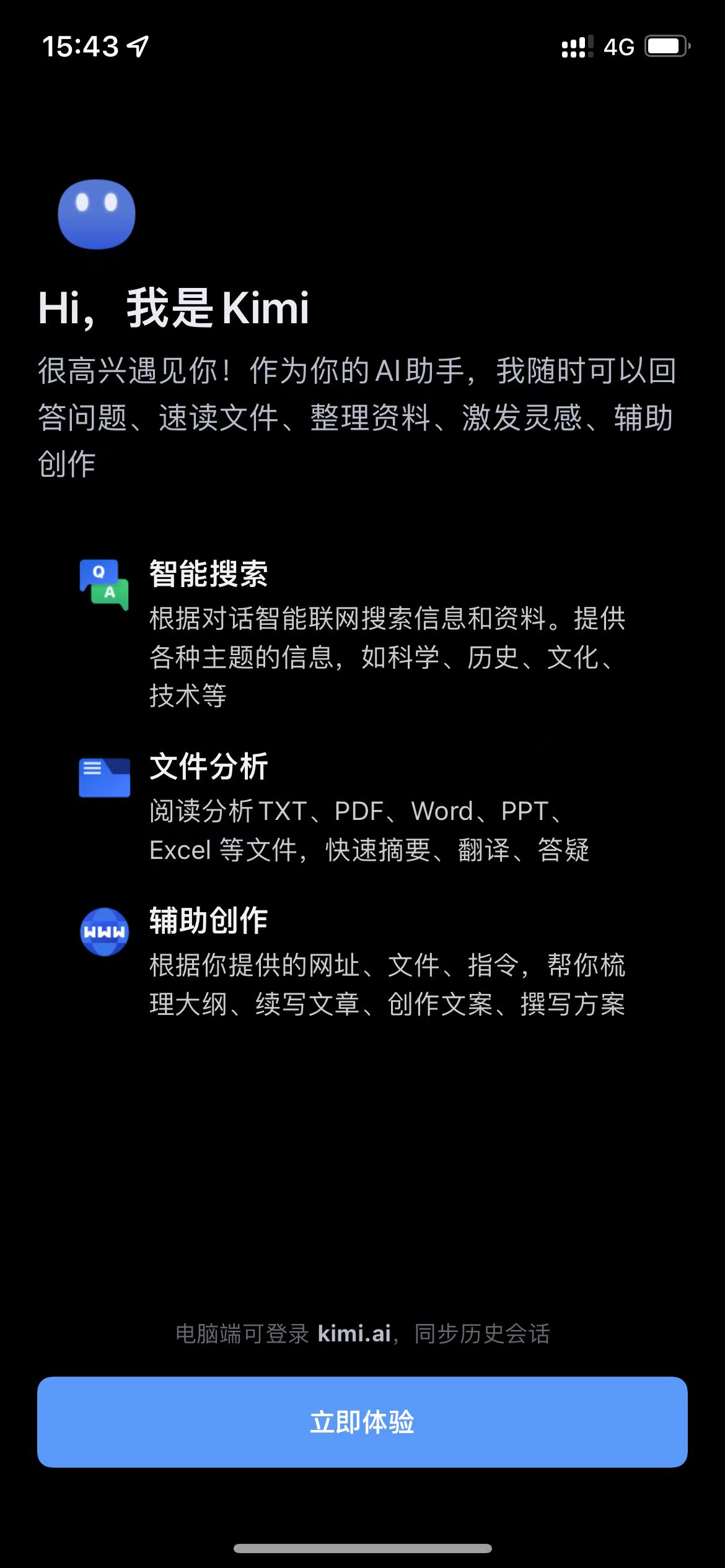The image size is (725, 1568).
Task: Tap the 立即体验 button to start
Action: (362, 1422)
